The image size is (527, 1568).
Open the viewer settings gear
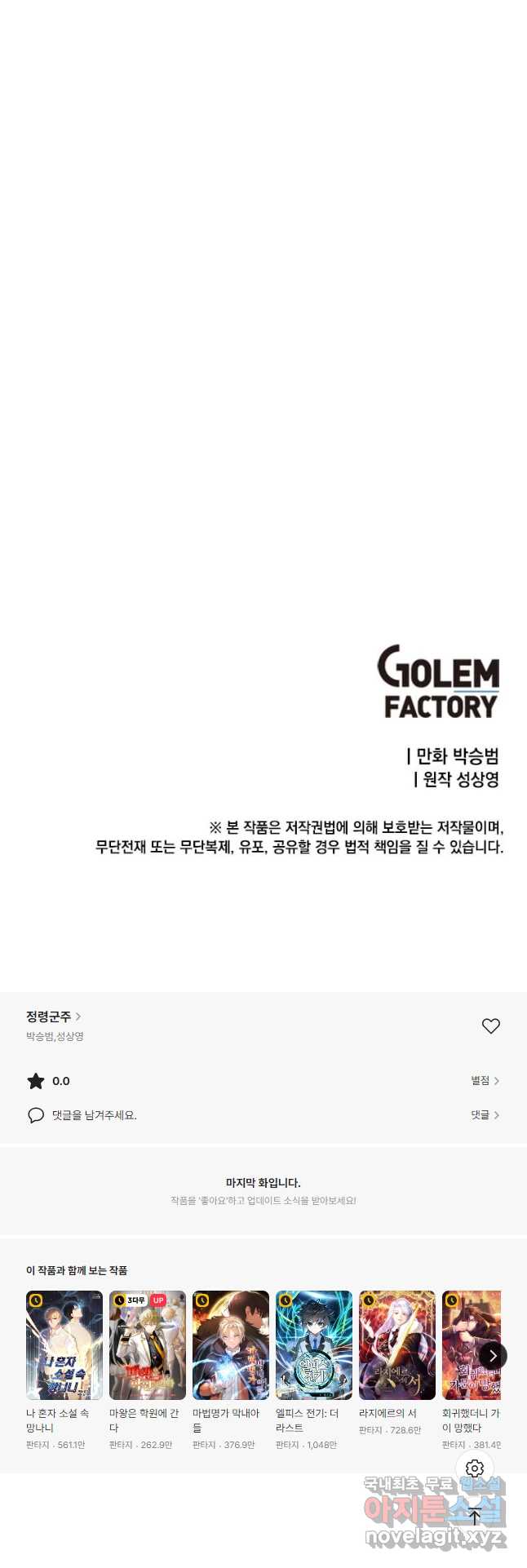[x=475, y=1468]
